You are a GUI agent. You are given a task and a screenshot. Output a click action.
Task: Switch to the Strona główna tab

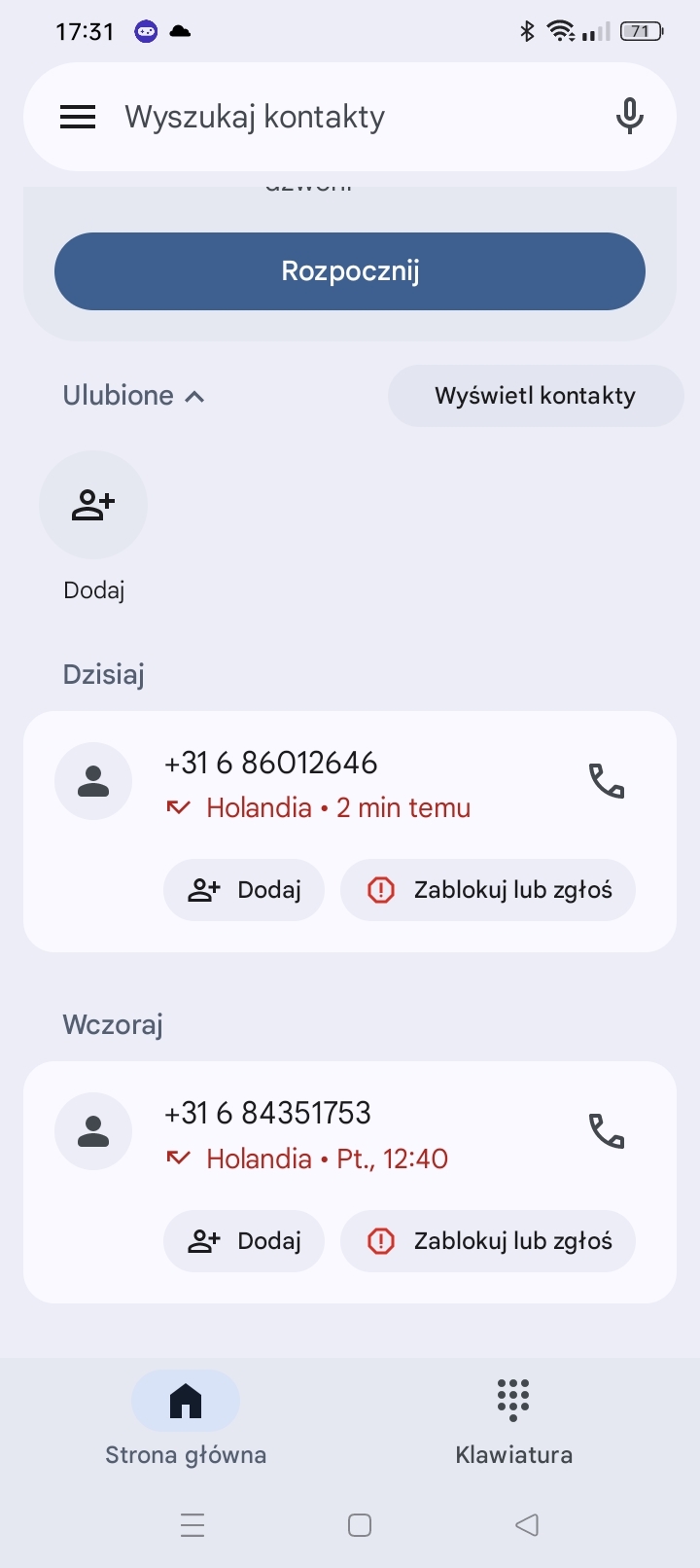click(x=186, y=1415)
